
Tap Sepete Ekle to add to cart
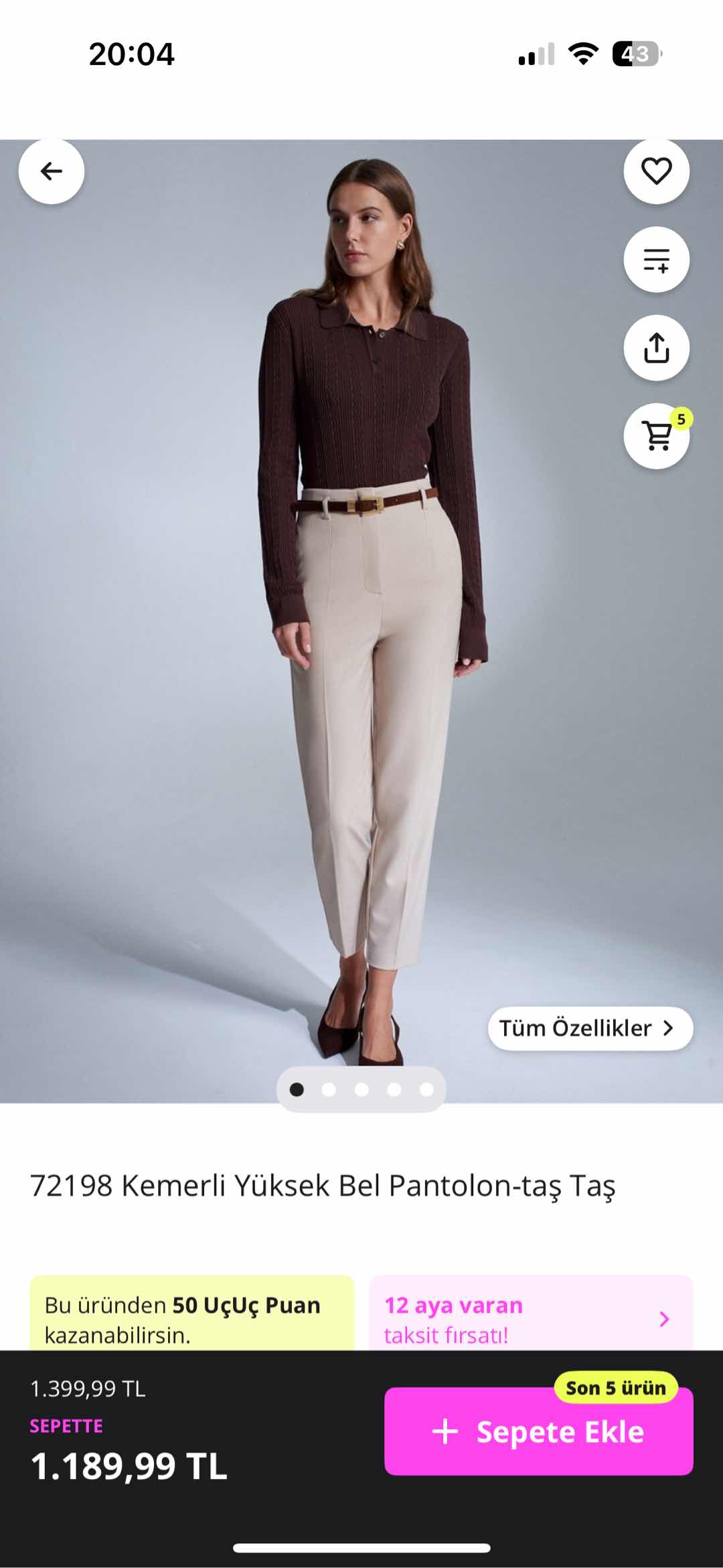(x=538, y=1432)
